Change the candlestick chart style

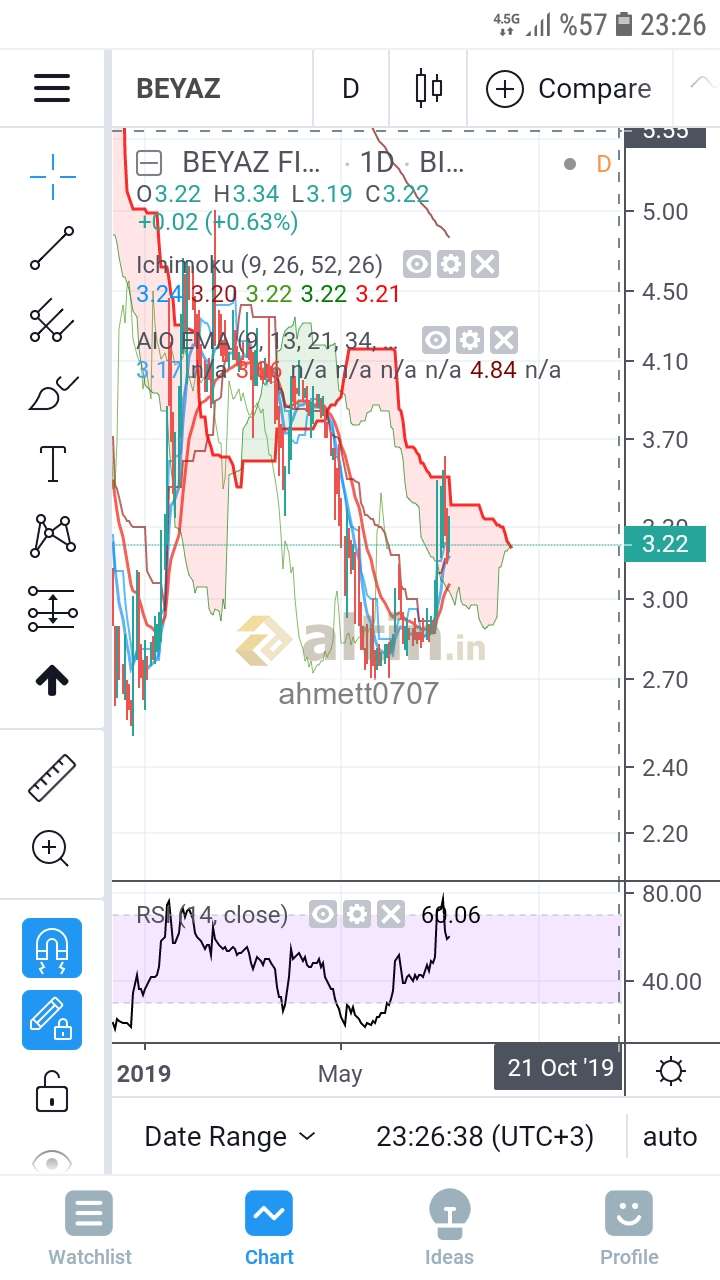[x=428, y=88]
